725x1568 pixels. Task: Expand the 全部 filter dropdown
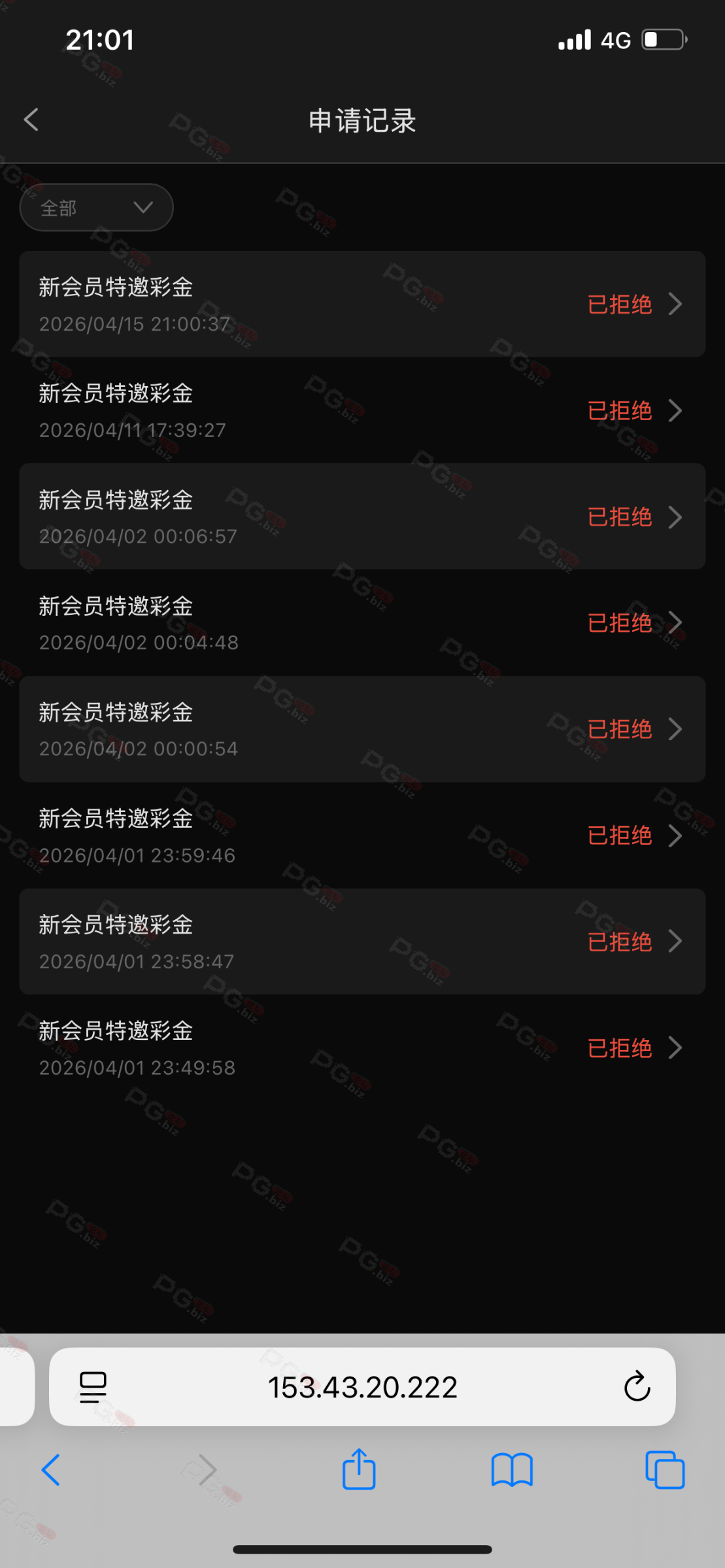[96, 208]
